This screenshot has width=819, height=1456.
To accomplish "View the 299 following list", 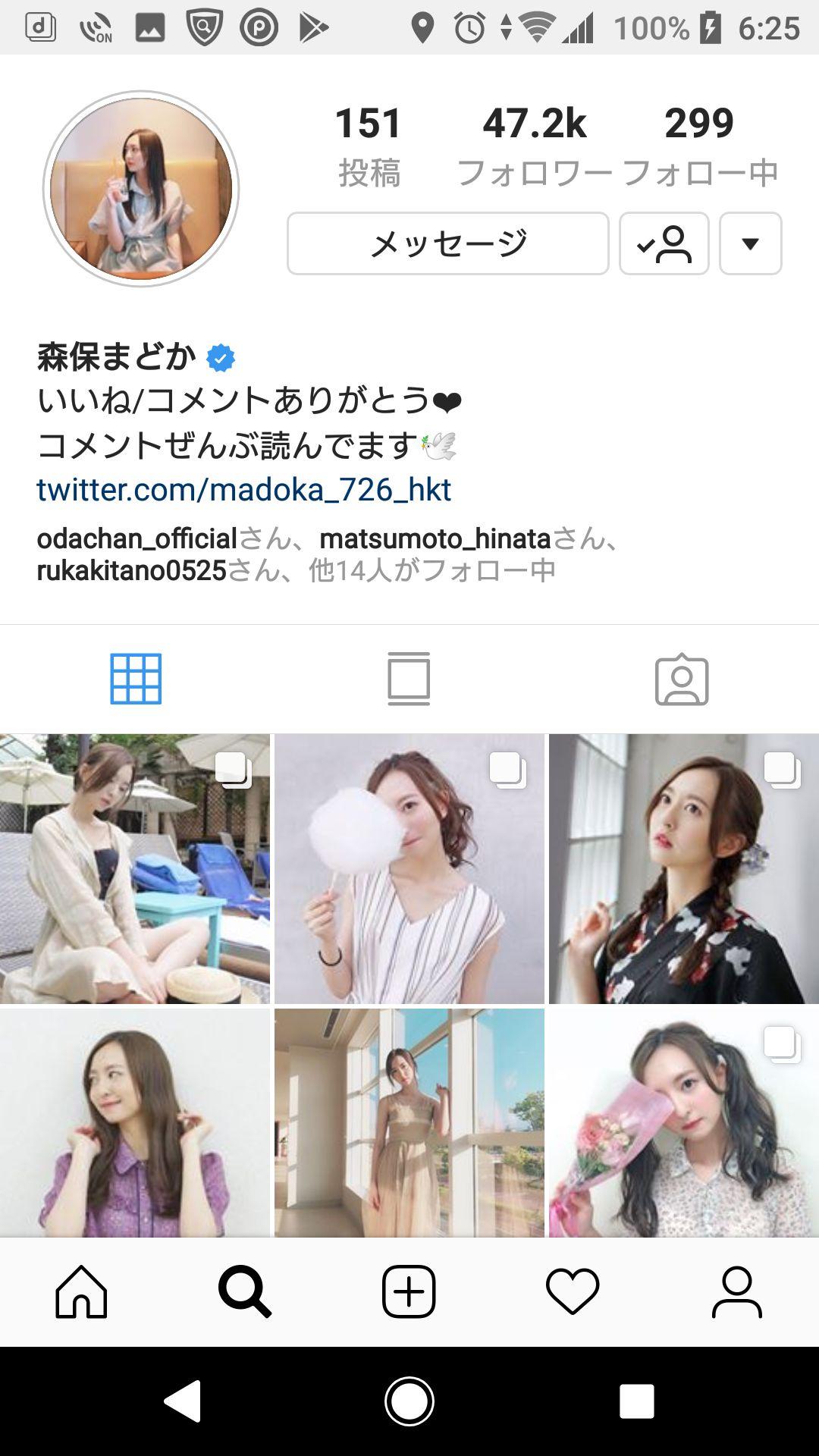I will (x=699, y=144).
